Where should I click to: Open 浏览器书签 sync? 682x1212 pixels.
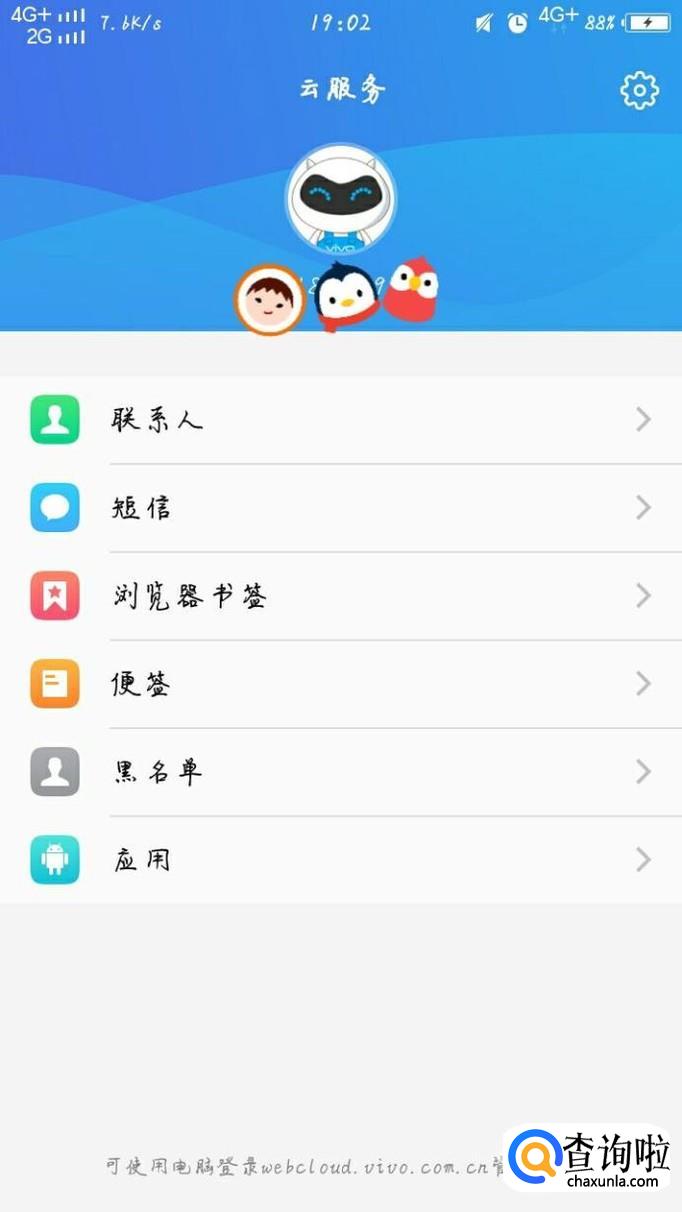(x=341, y=596)
